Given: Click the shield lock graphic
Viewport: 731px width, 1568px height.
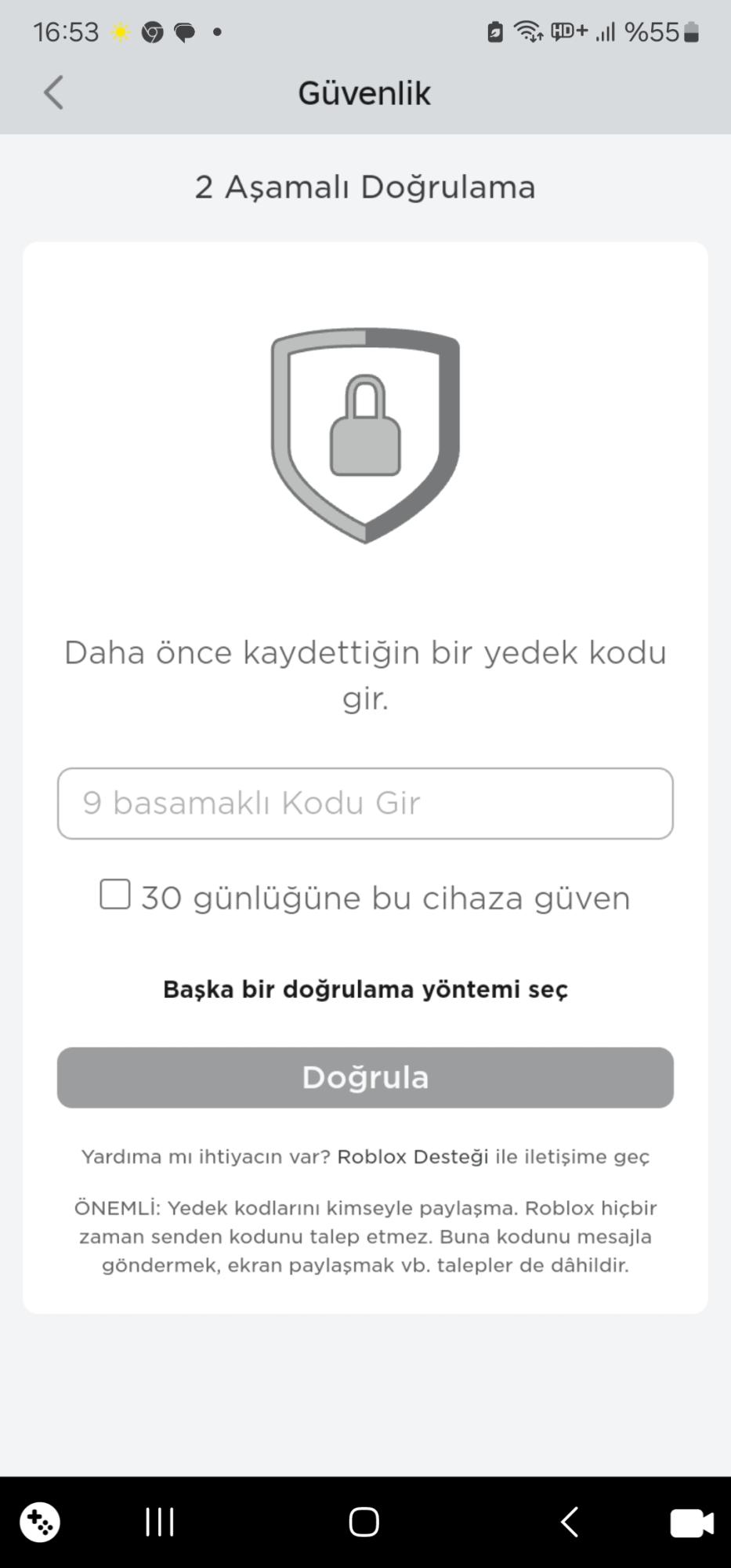Looking at the screenshot, I should [x=364, y=435].
